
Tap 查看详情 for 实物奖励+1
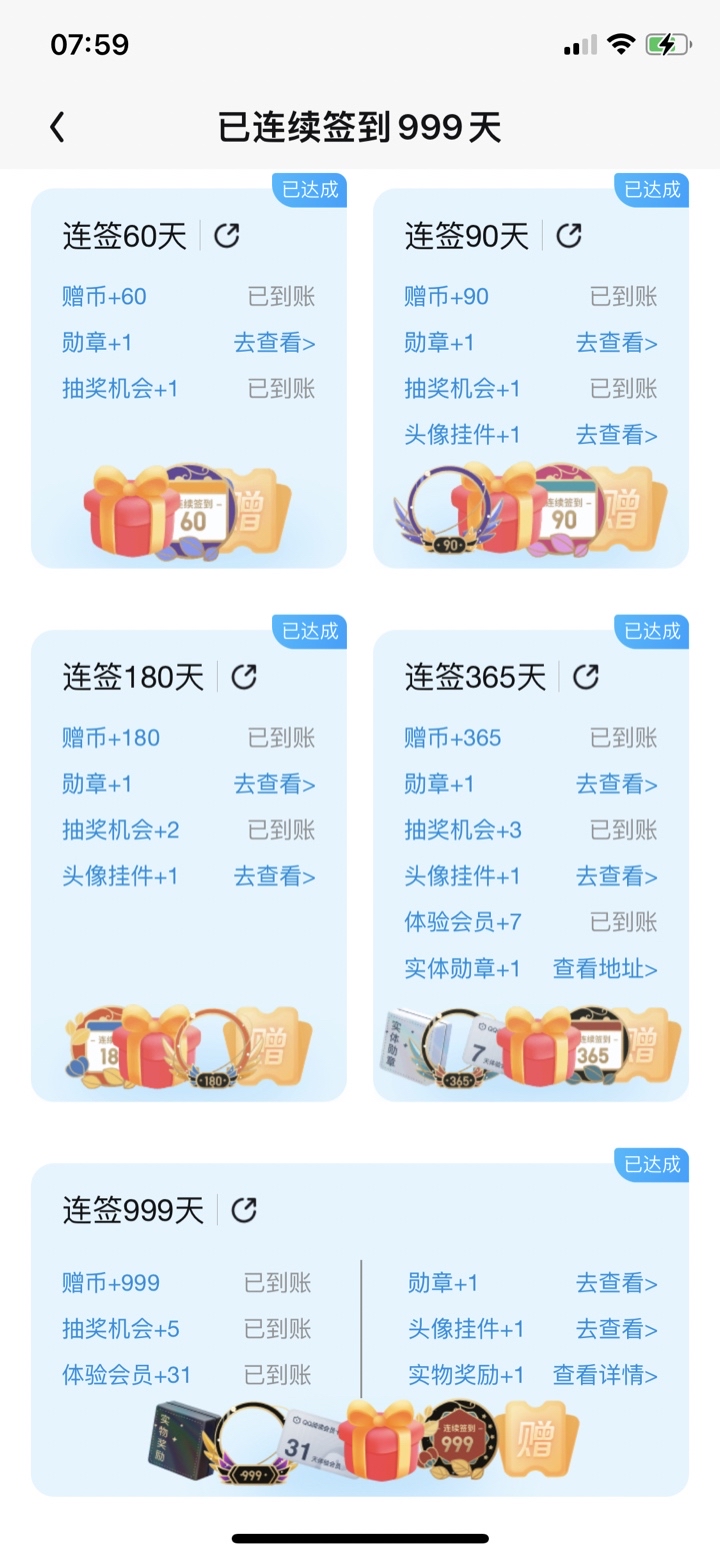(x=605, y=1375)
